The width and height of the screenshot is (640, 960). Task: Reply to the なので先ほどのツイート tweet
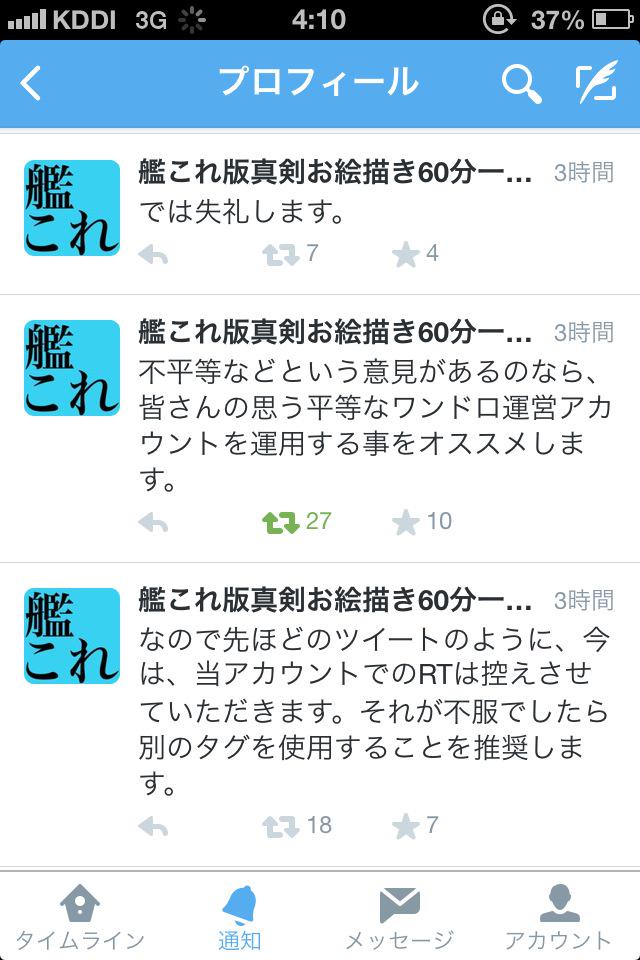[x=153, y=826]
